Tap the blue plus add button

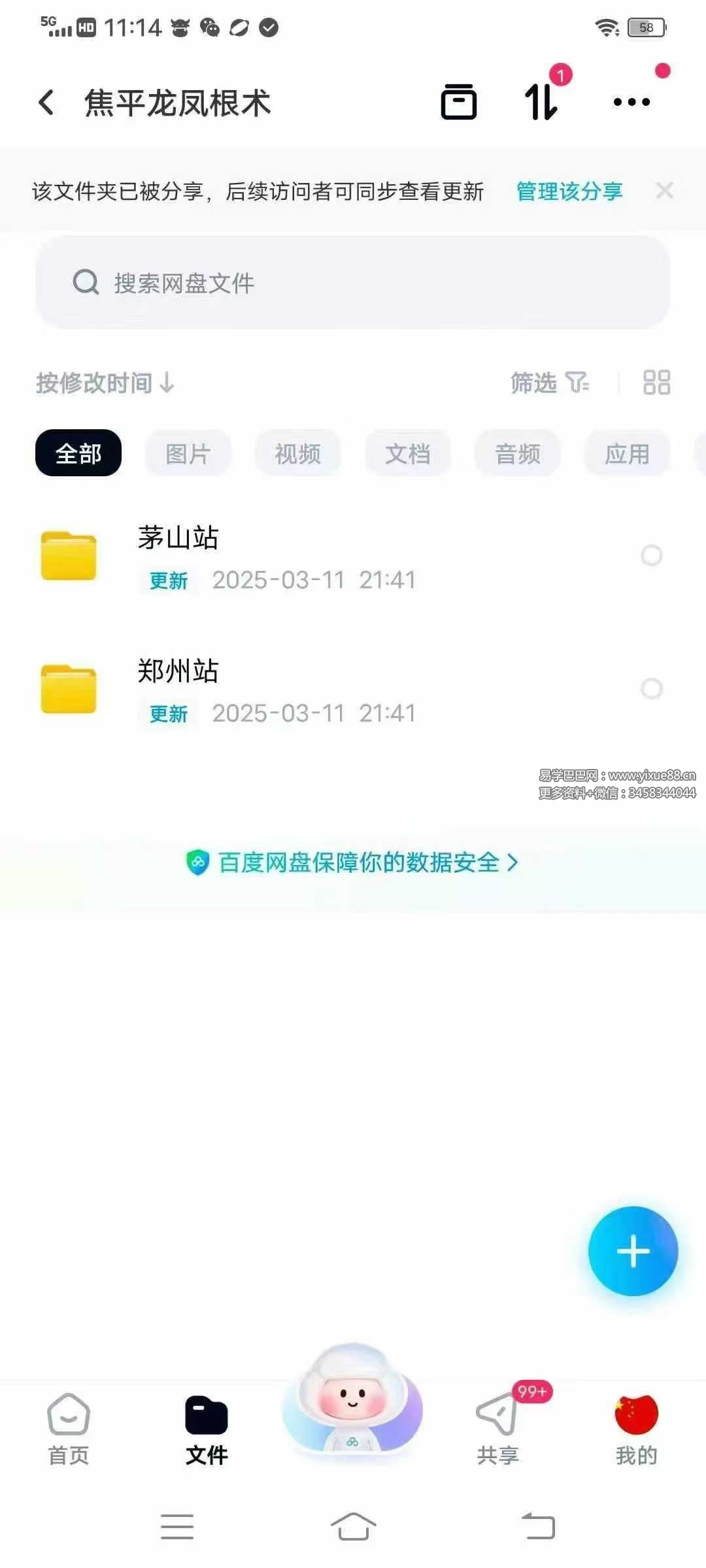[633, 1251]
